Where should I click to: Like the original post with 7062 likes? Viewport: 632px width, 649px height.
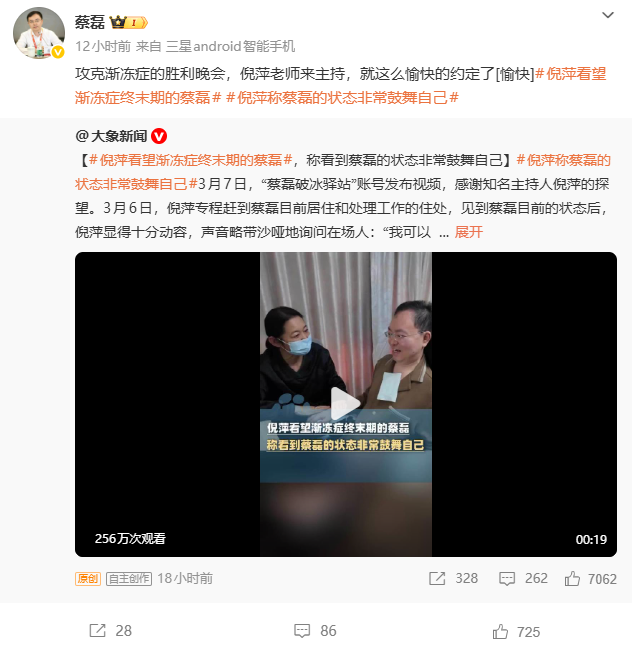590,578
